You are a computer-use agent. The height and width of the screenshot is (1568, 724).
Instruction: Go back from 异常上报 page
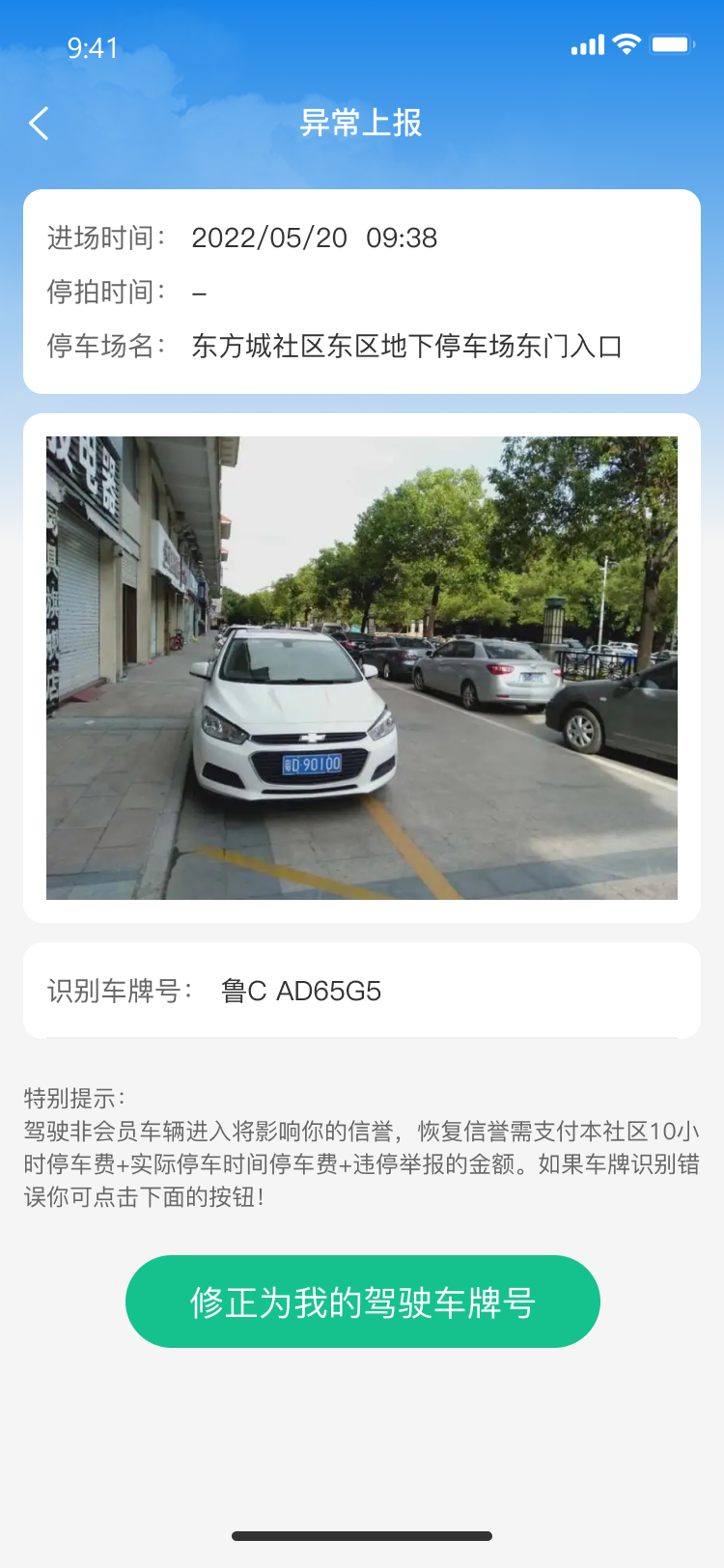coord(39,124)
